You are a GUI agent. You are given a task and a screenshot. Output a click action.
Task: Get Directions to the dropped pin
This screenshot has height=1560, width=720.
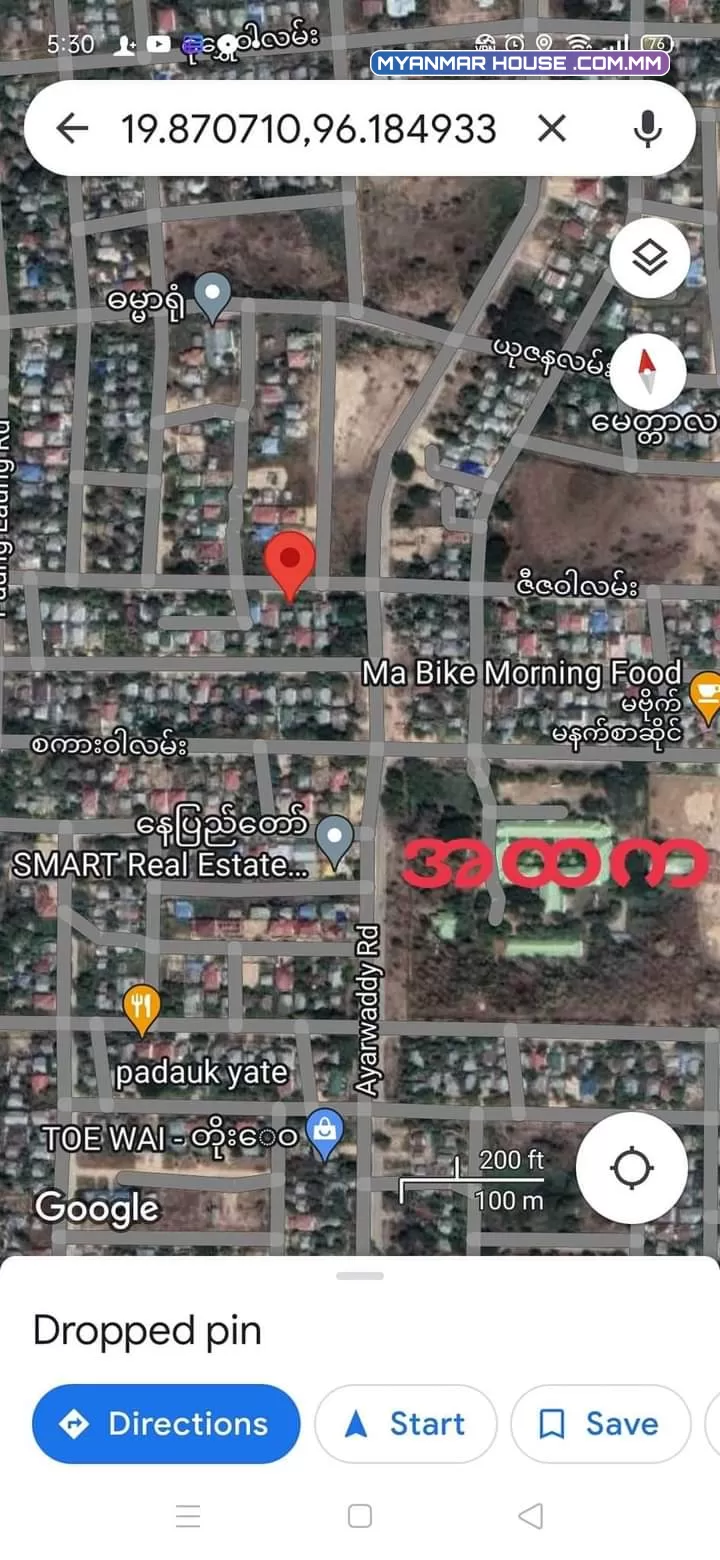166,1423
